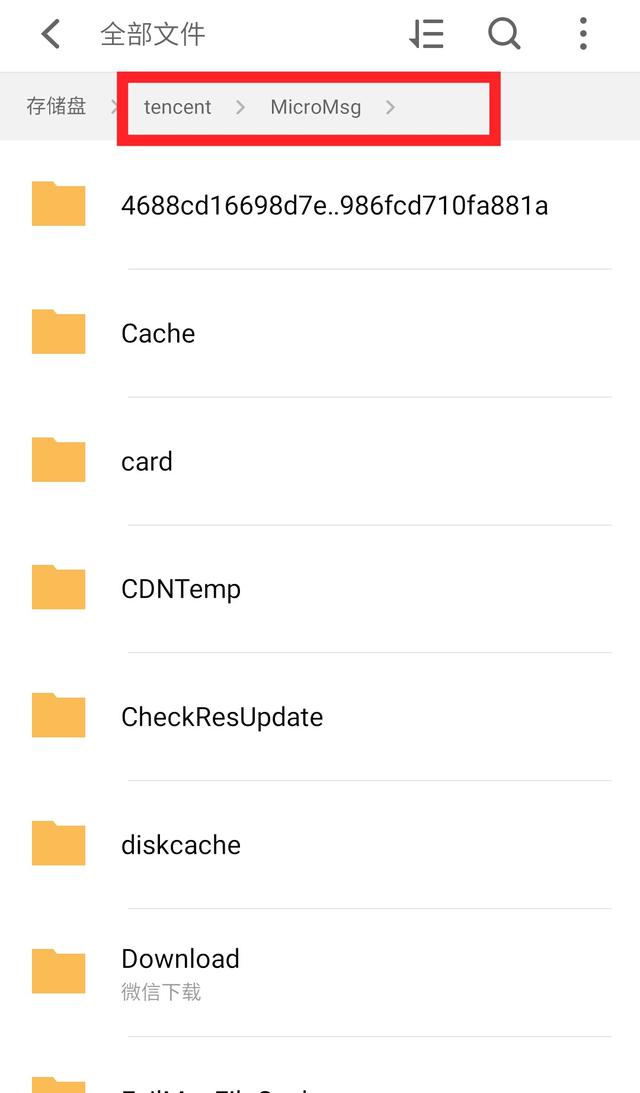Screen dimensions: 640x1093
Task: Open the sort options icon
Action: pyautogui.click(x=426, y=35)
